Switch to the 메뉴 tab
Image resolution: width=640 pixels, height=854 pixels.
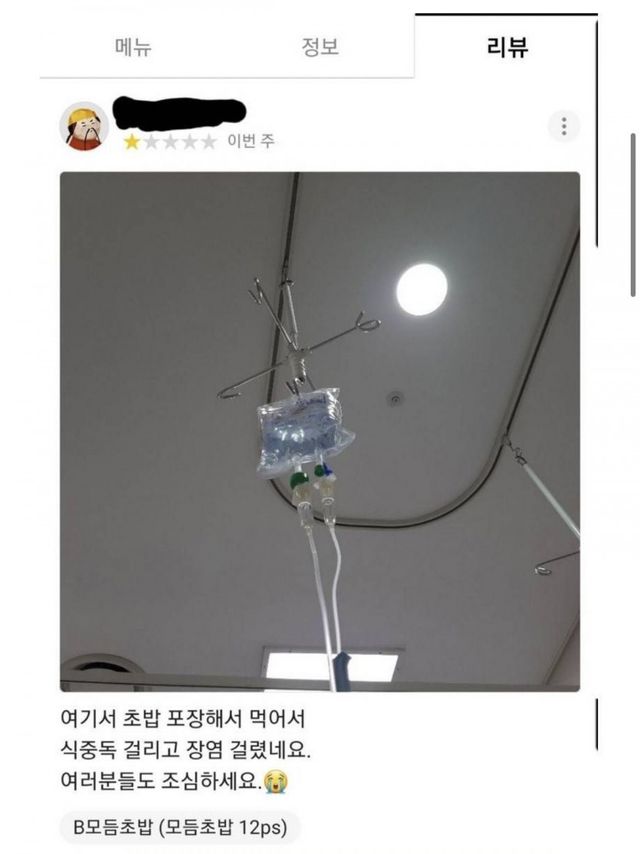pyautogui.click(x=134, y=47)
